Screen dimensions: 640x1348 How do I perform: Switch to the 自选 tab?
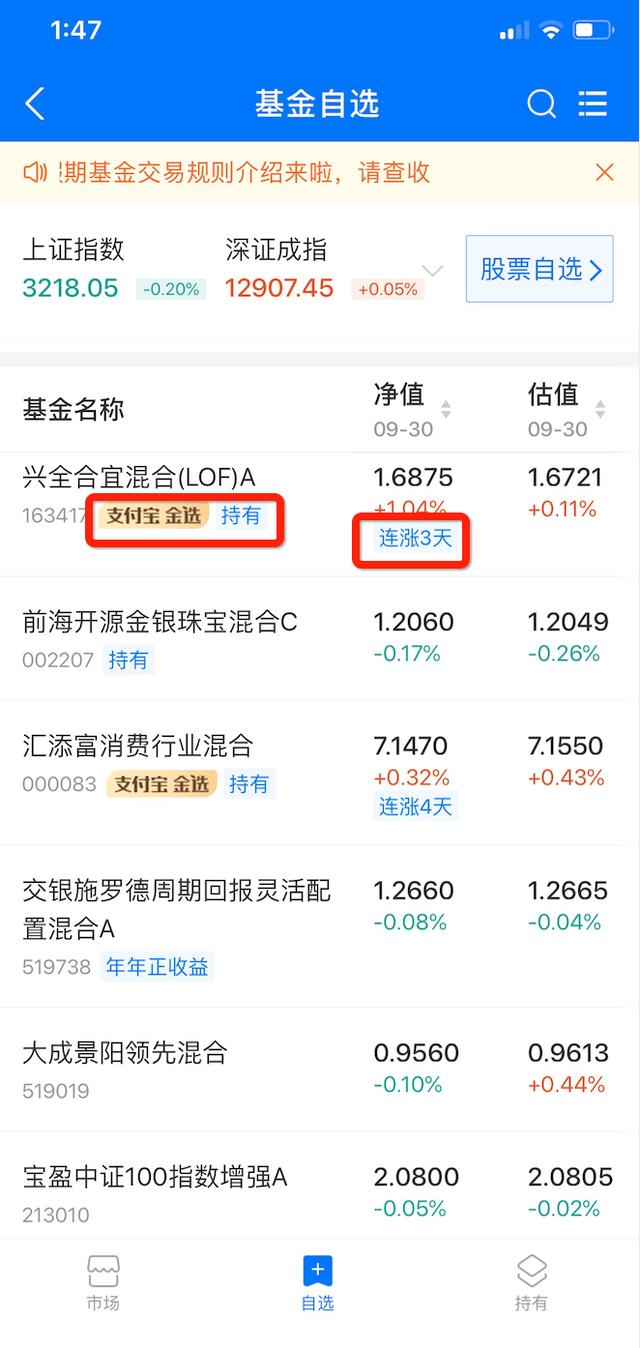pos(318,1284)
